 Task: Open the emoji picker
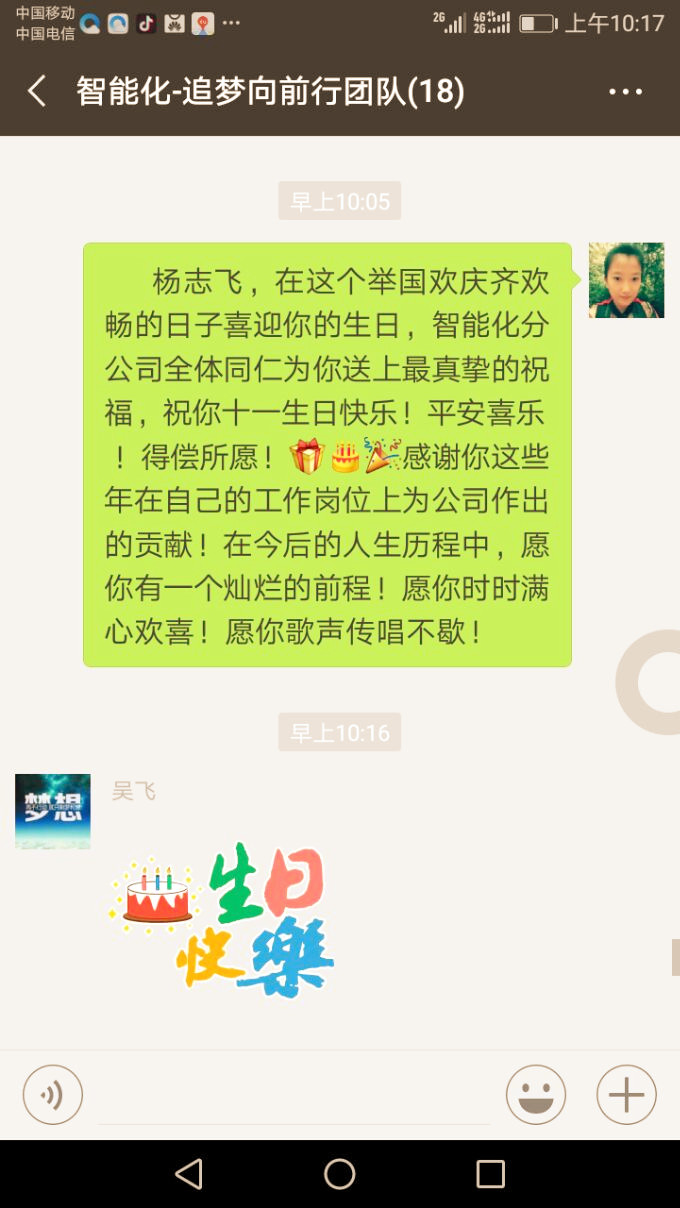(536, 1095)
